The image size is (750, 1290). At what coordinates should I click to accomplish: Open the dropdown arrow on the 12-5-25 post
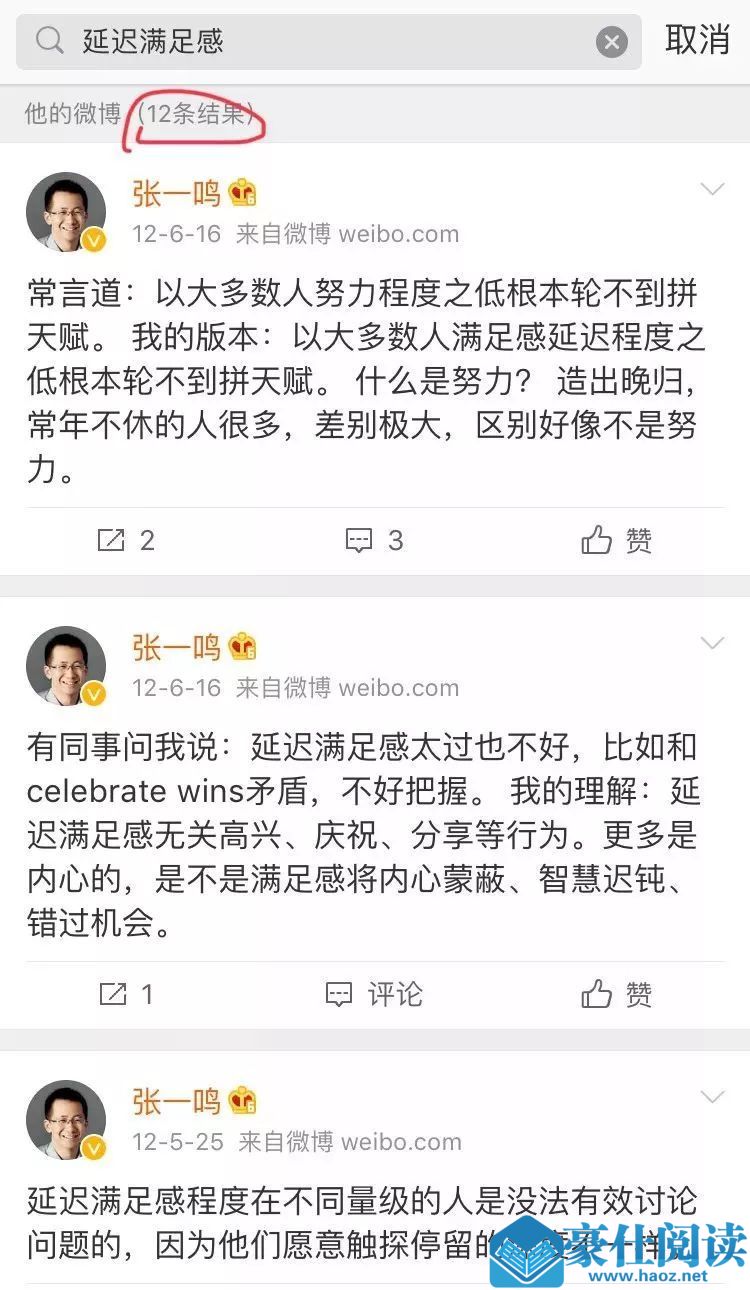(x=712, y=1097)
